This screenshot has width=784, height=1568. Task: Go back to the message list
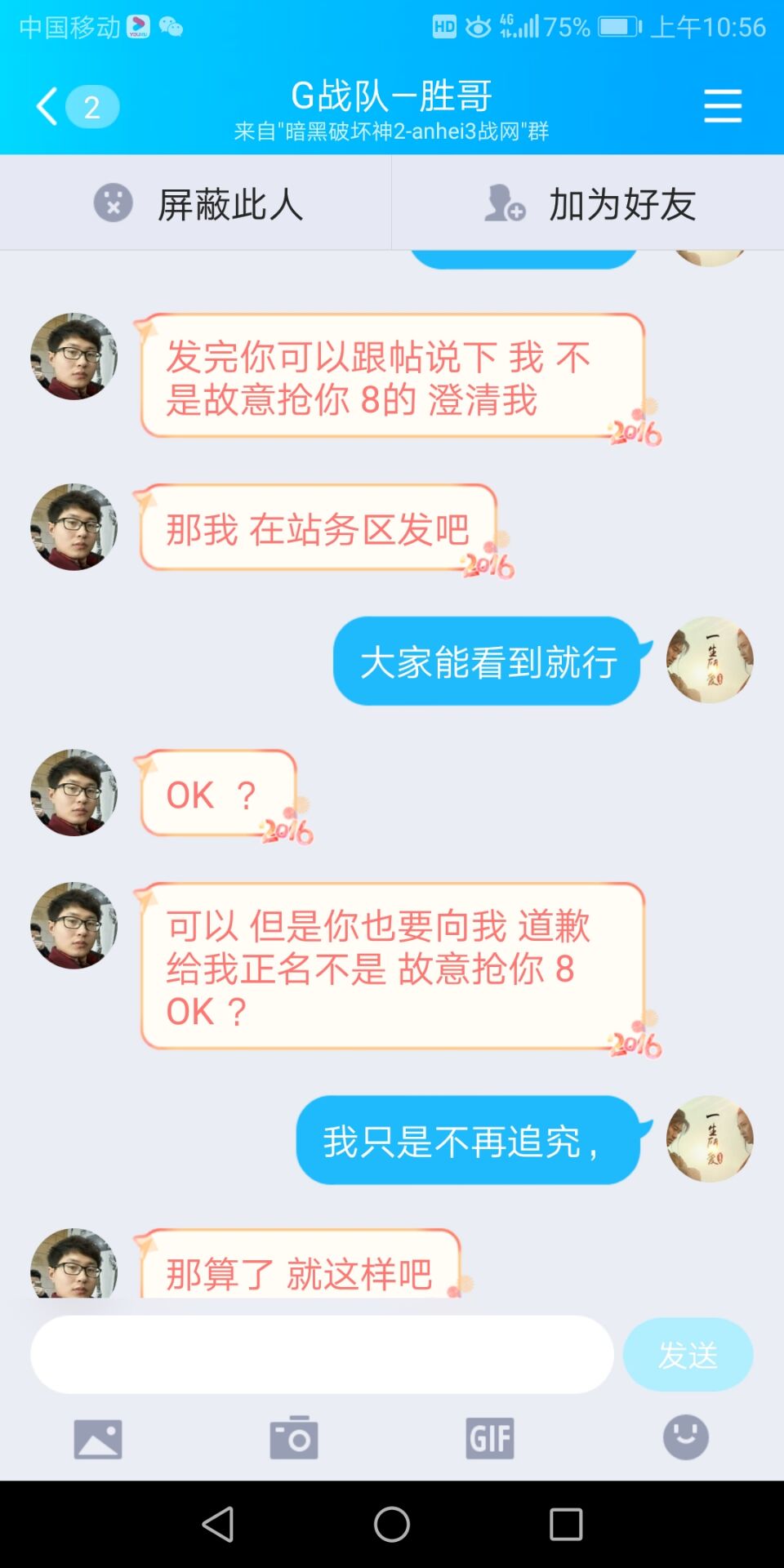coord(49,106)
